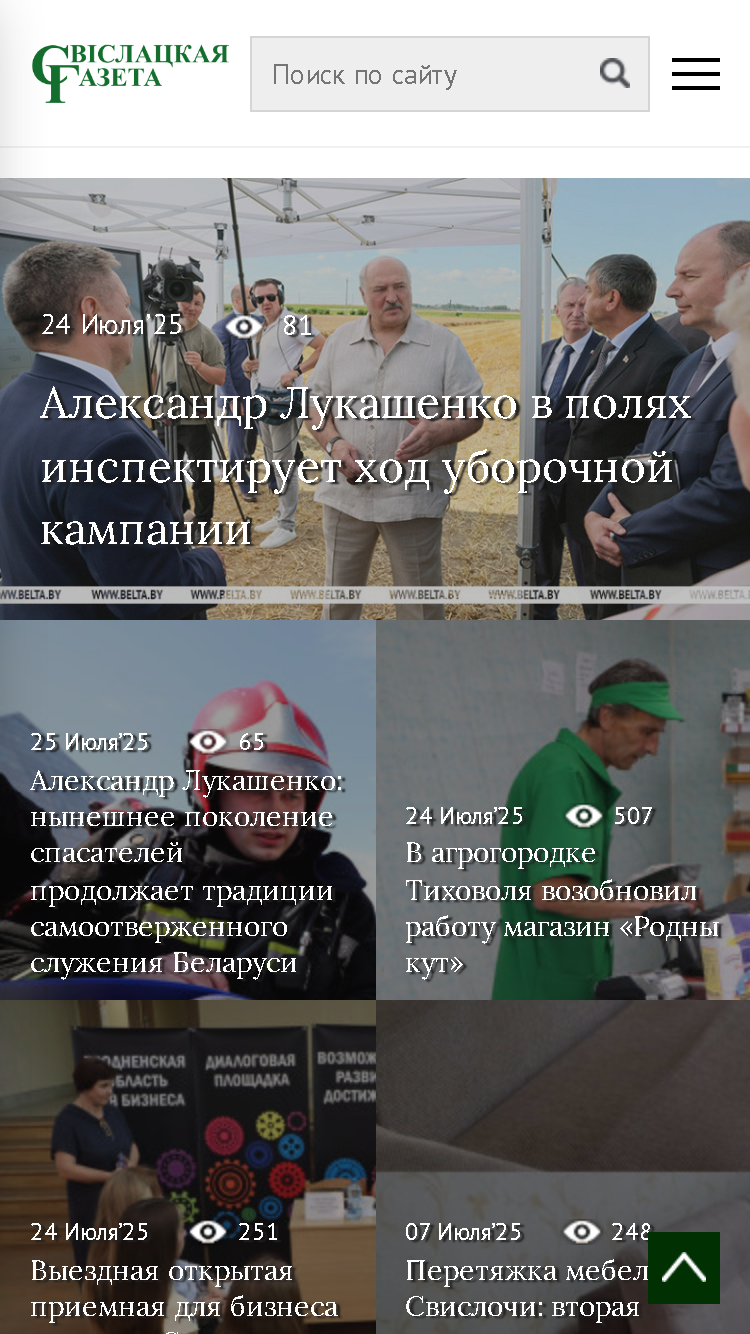The width and height of the screenshot is (750, 1334).
Task: Tap the search magnifier icon
Action: (614, 73)
